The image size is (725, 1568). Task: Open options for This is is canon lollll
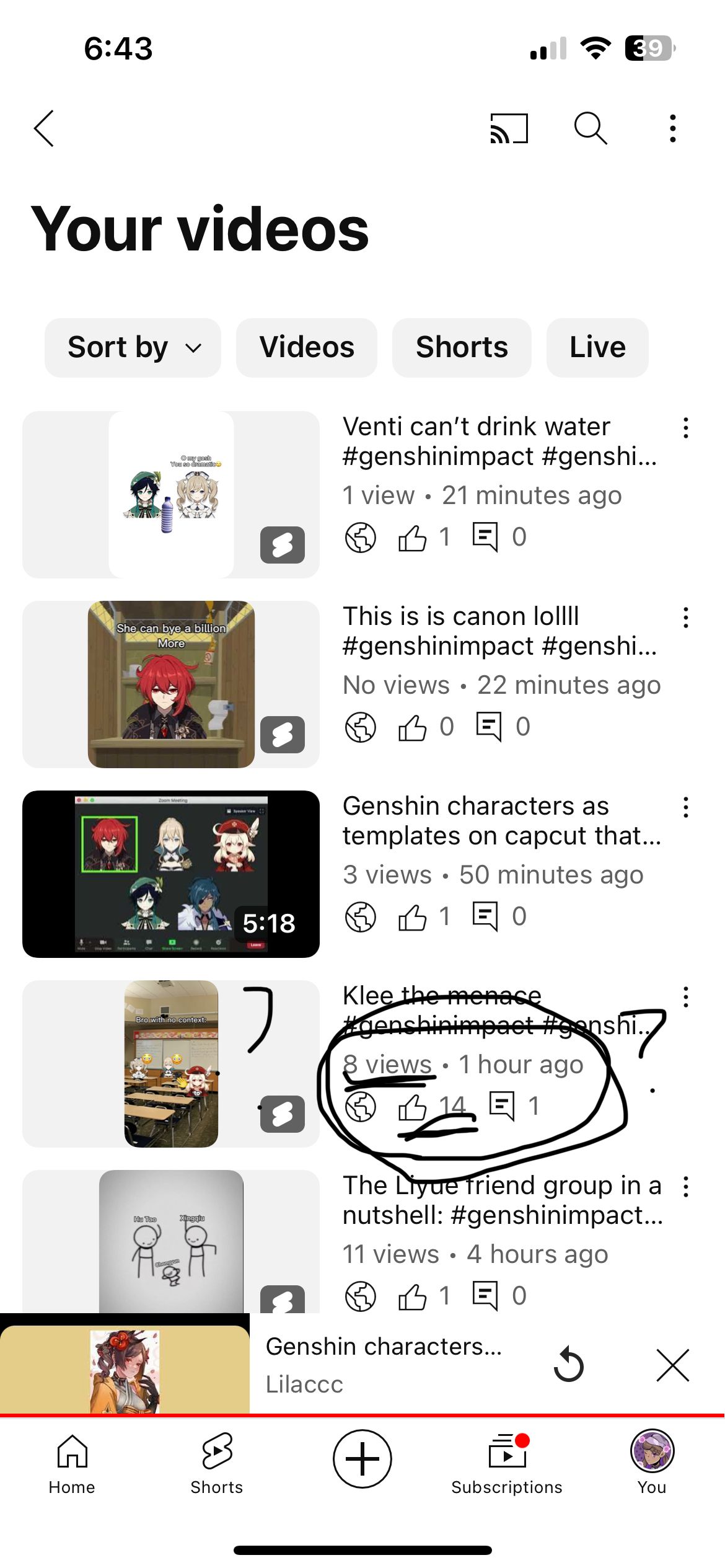[685, 618]
